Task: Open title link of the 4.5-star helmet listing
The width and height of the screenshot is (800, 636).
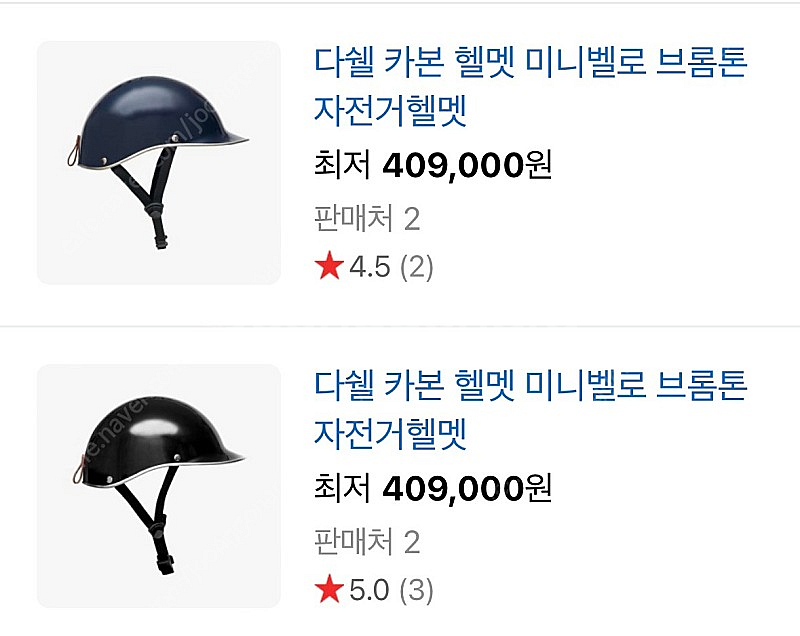Action: [530, 86]
